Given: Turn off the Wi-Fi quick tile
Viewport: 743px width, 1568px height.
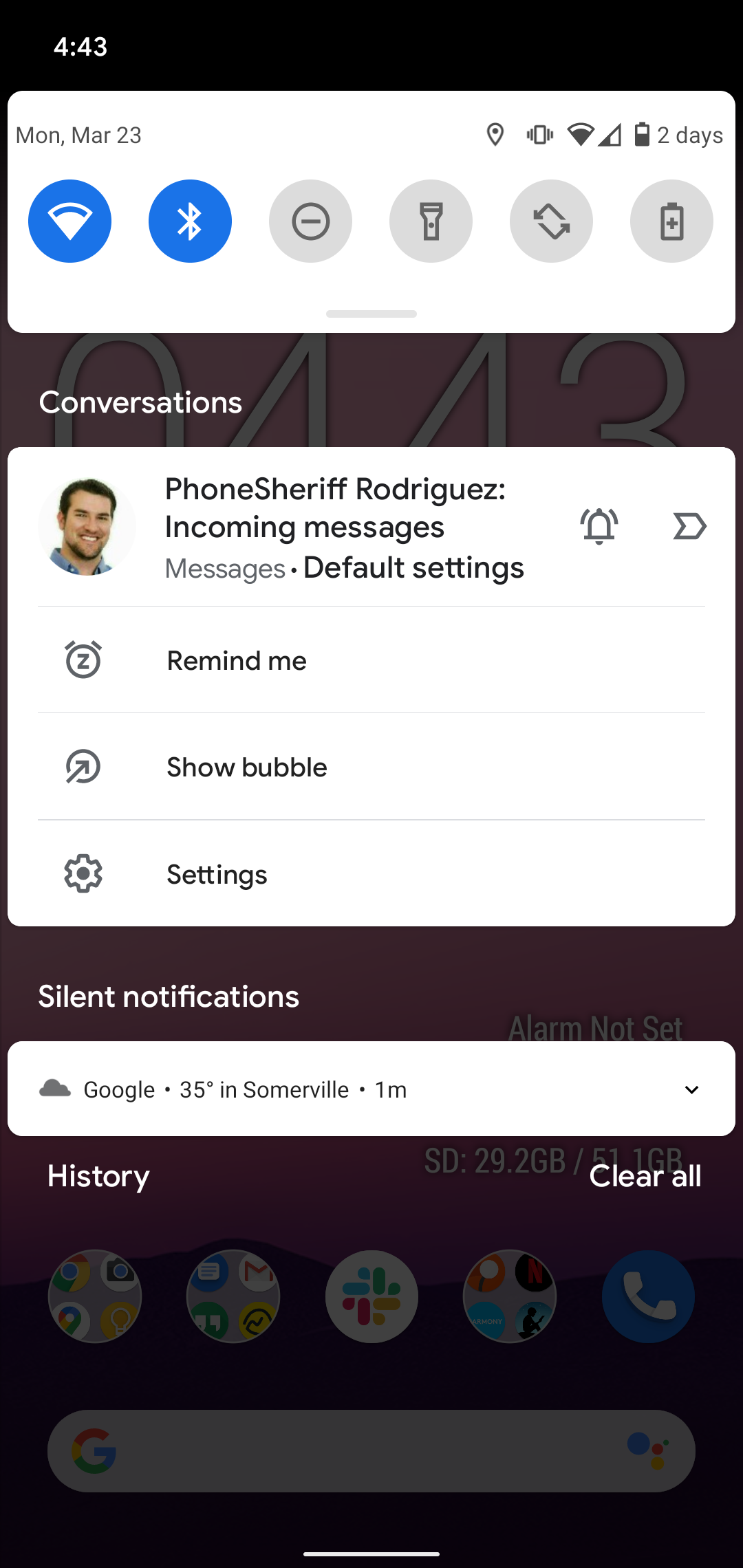Looking at the screenshot, I should tap(69, 221).
